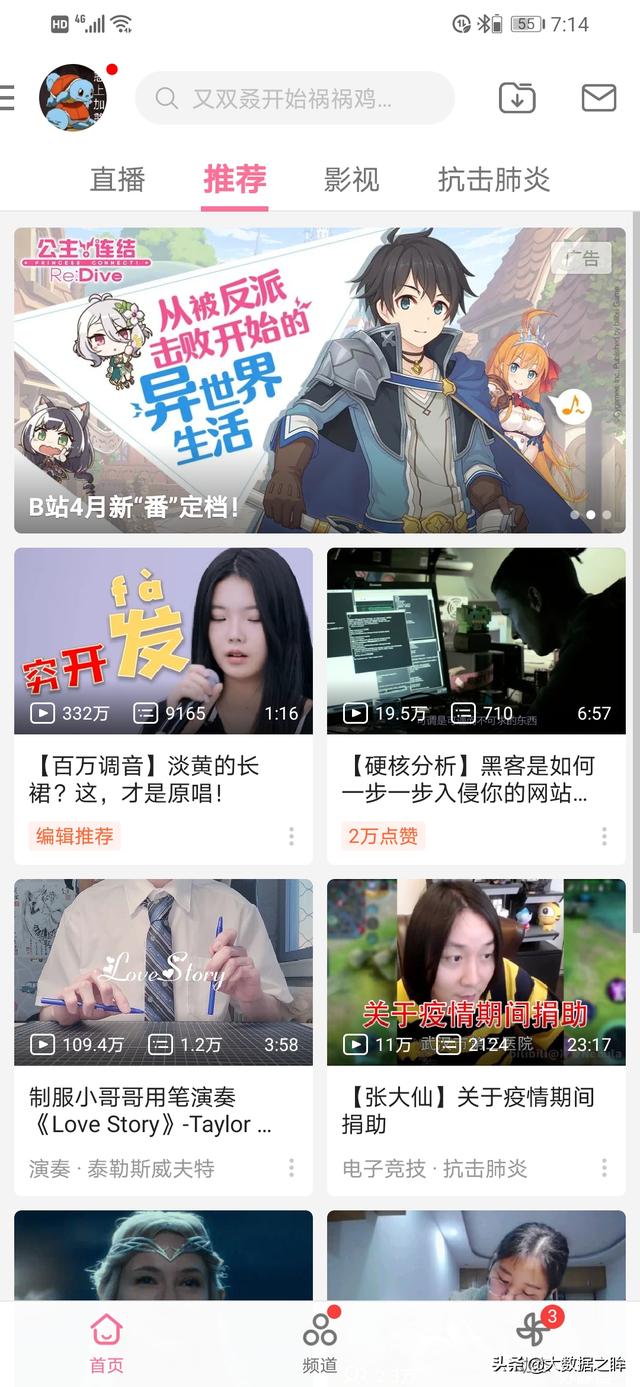Open the 【硬核分析】黑客 video
This screenshot has width=640, height=1387.
click(476, 641)
